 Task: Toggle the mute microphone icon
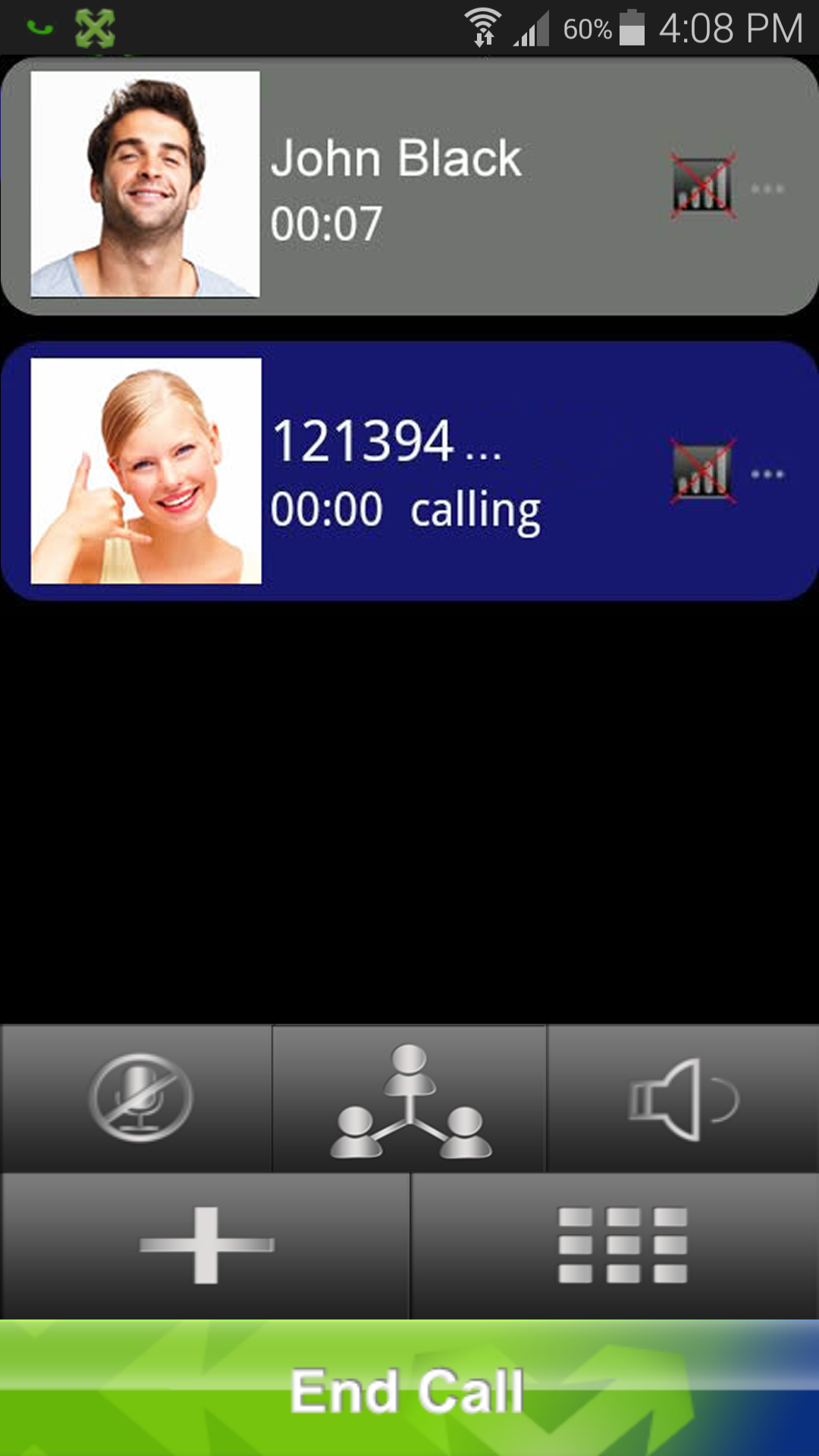tap(135, 1099)
